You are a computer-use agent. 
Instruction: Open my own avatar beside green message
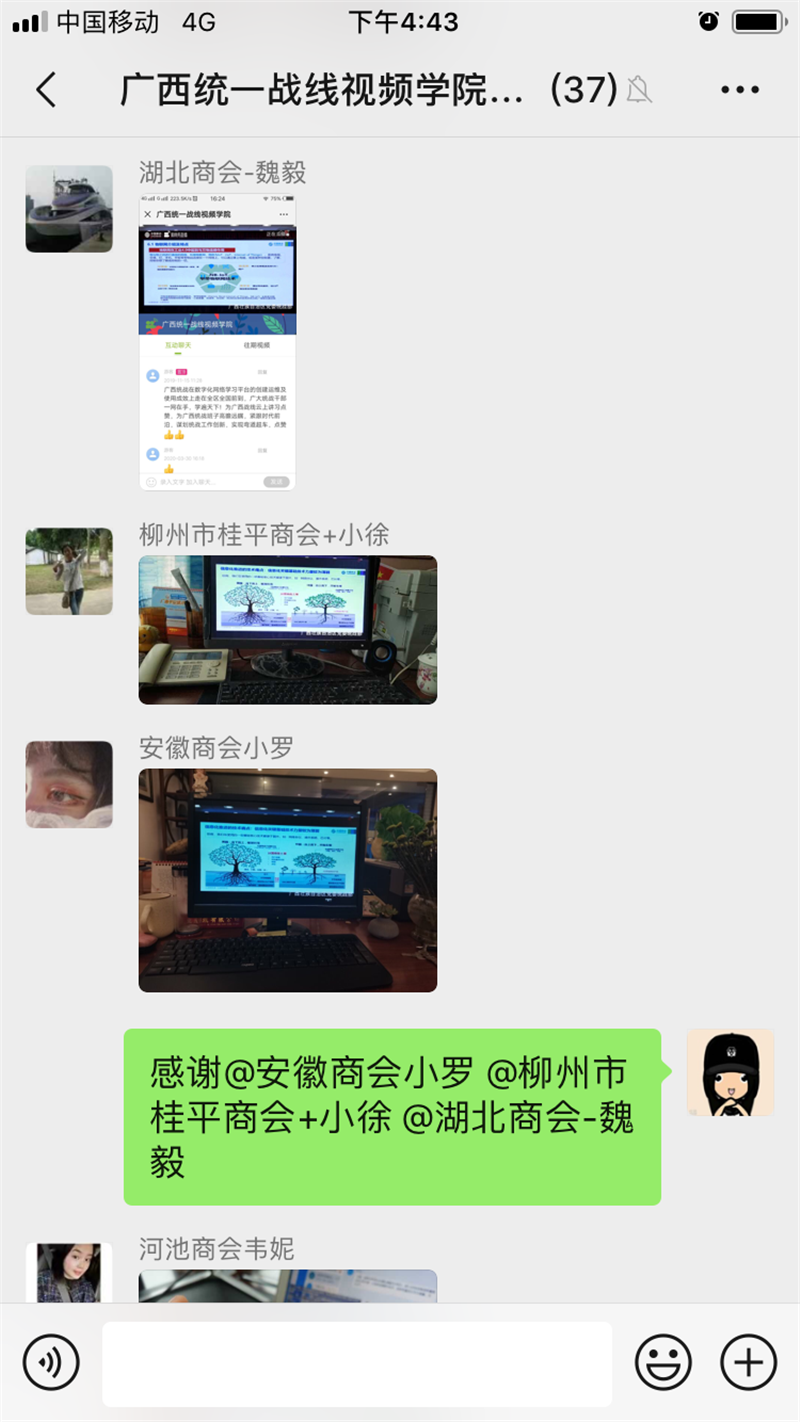pyautogui.click(x=730, y=1072)
